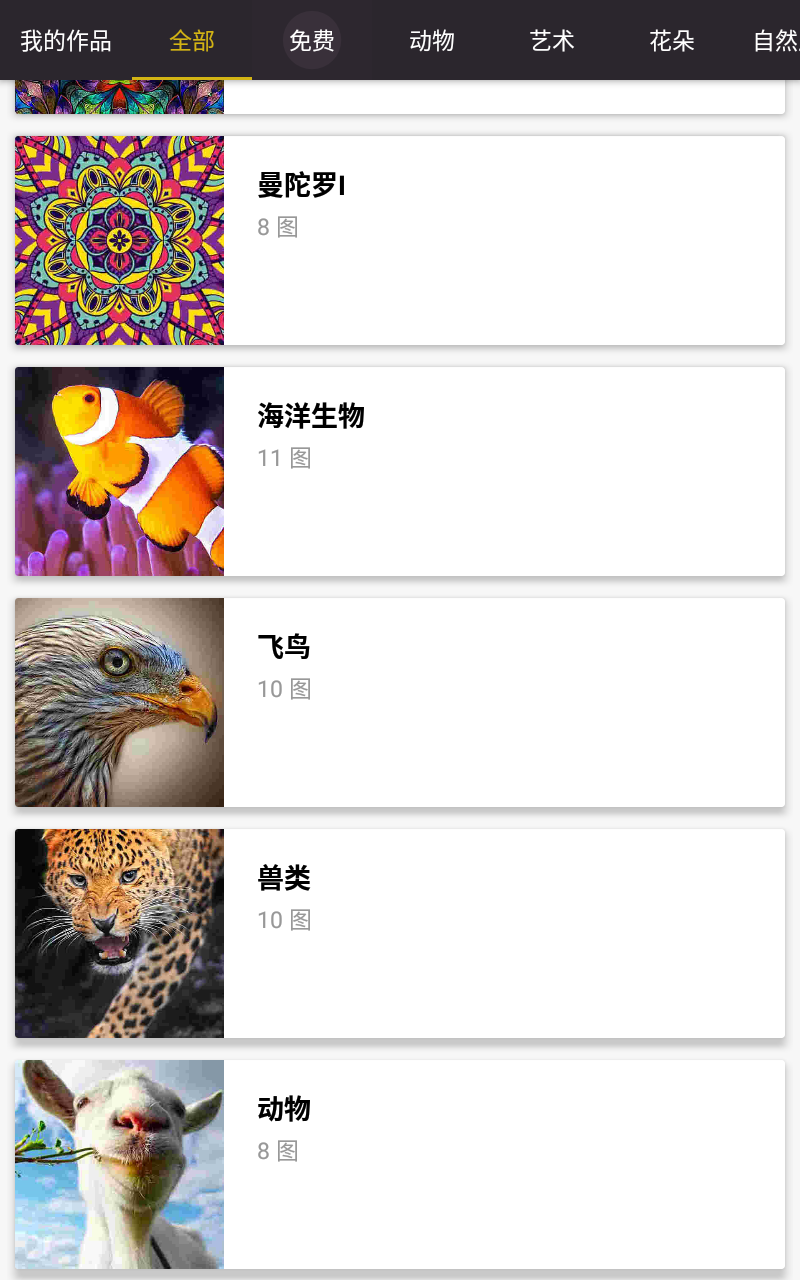Click the clownfish thumbnail image
The width and height of the screenshot is (800, 1280).
(119, 471)
